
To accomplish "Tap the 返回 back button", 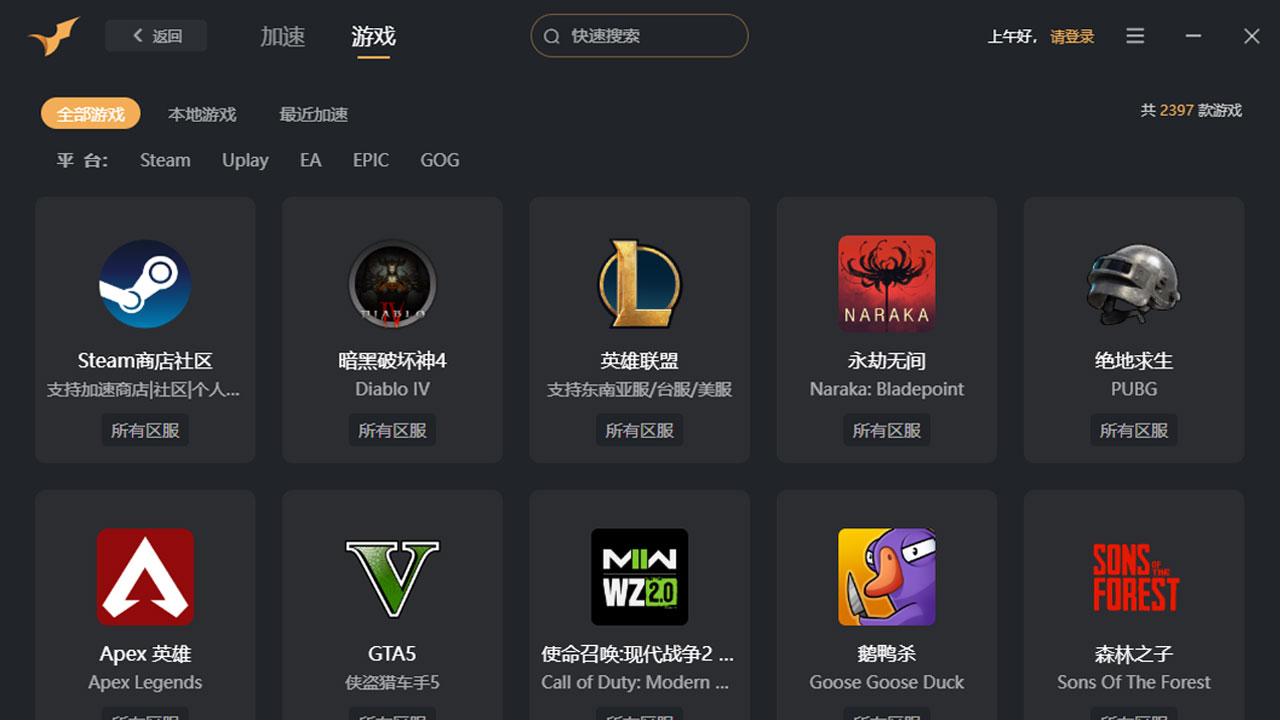I will (156, 36).
